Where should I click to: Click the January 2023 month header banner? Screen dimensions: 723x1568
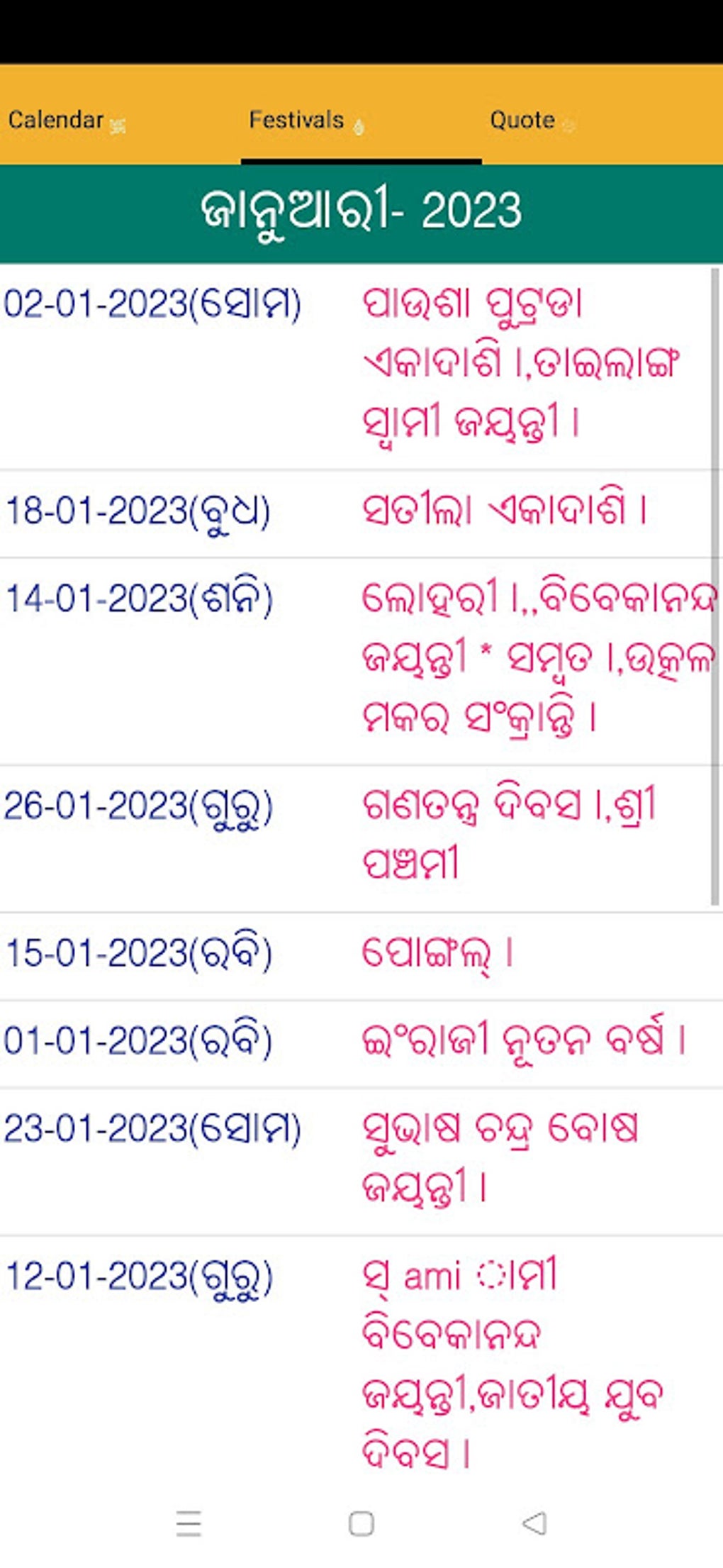pos(361,209)
